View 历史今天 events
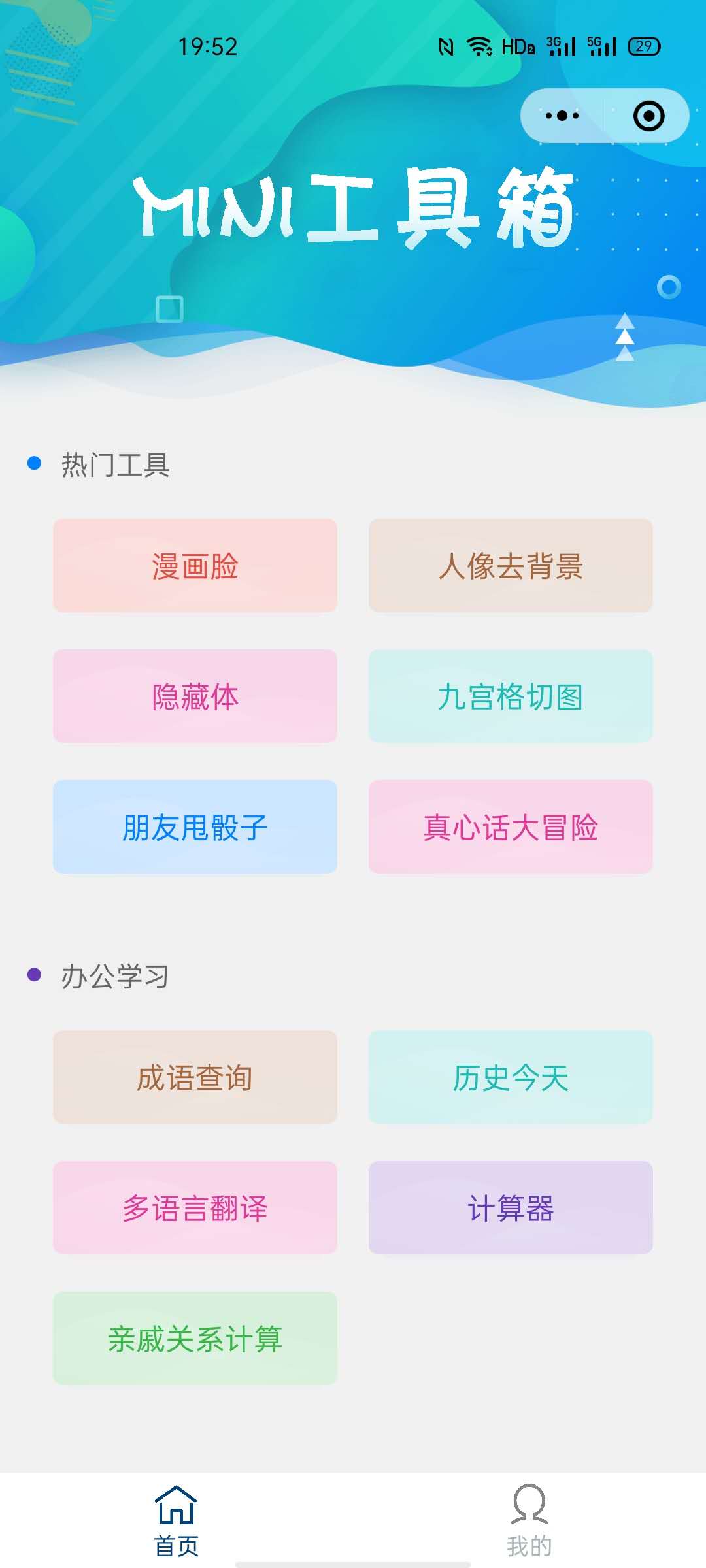706x1568 pixels. [x=511, y=1077]
